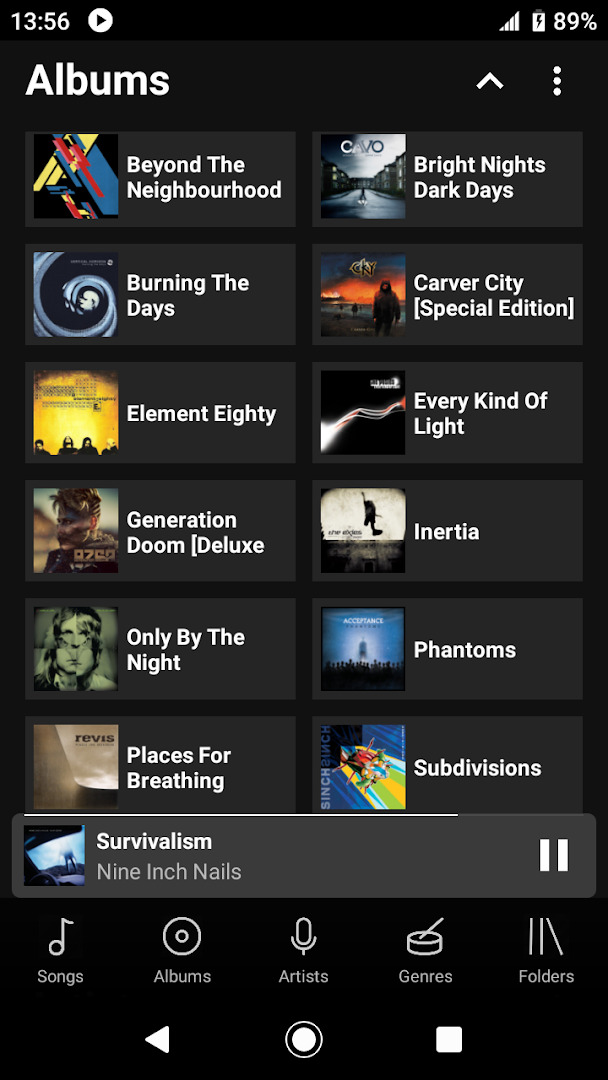The image size is (608, 1080).
Task: Open the Beyond The Neighbourhood album
Action: (160, 177)
